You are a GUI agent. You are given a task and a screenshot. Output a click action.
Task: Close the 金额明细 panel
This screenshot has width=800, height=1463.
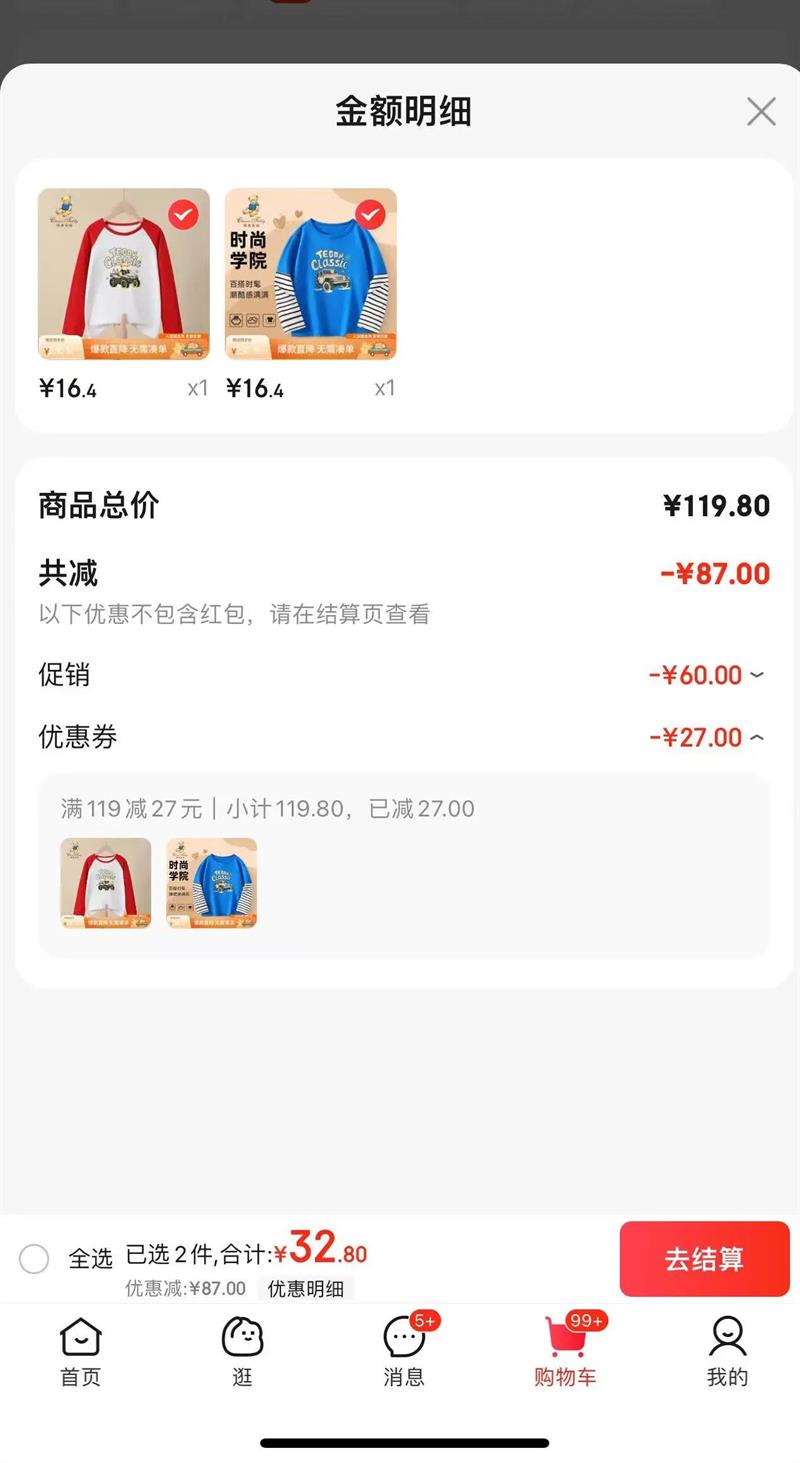(761, 111)
